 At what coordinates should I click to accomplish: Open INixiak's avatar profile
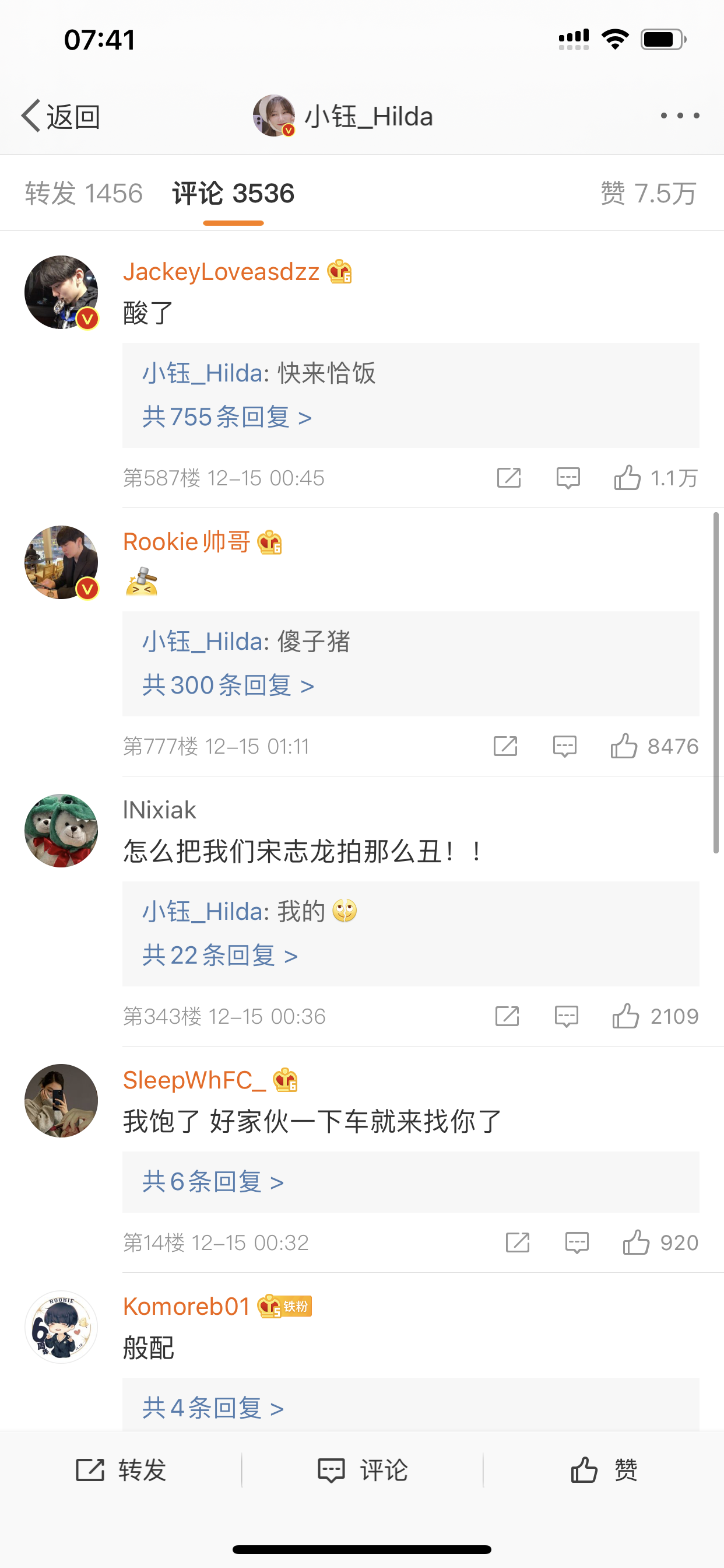[61, 830]
